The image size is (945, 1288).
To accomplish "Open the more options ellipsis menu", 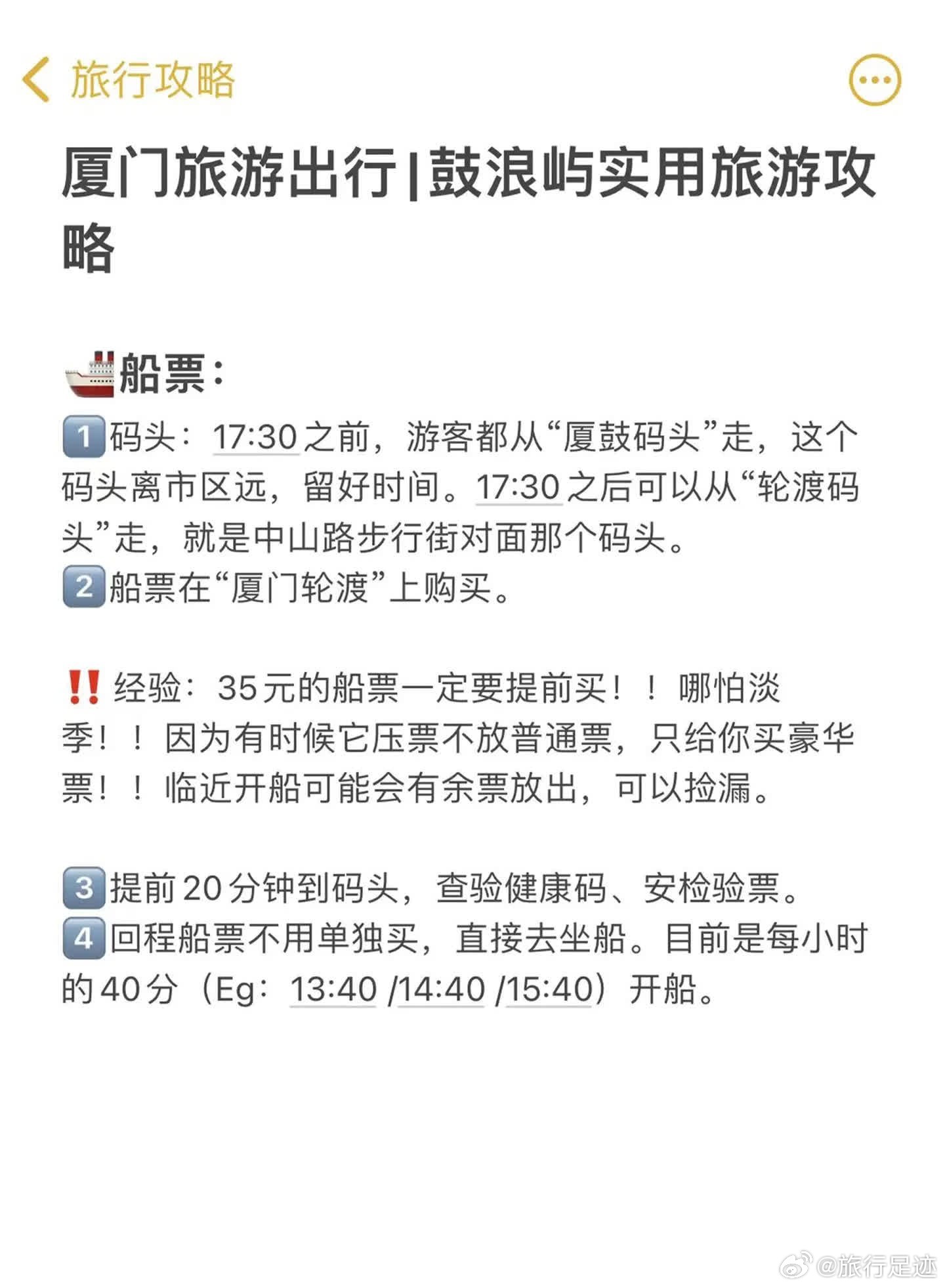I will tap(875, 80).
